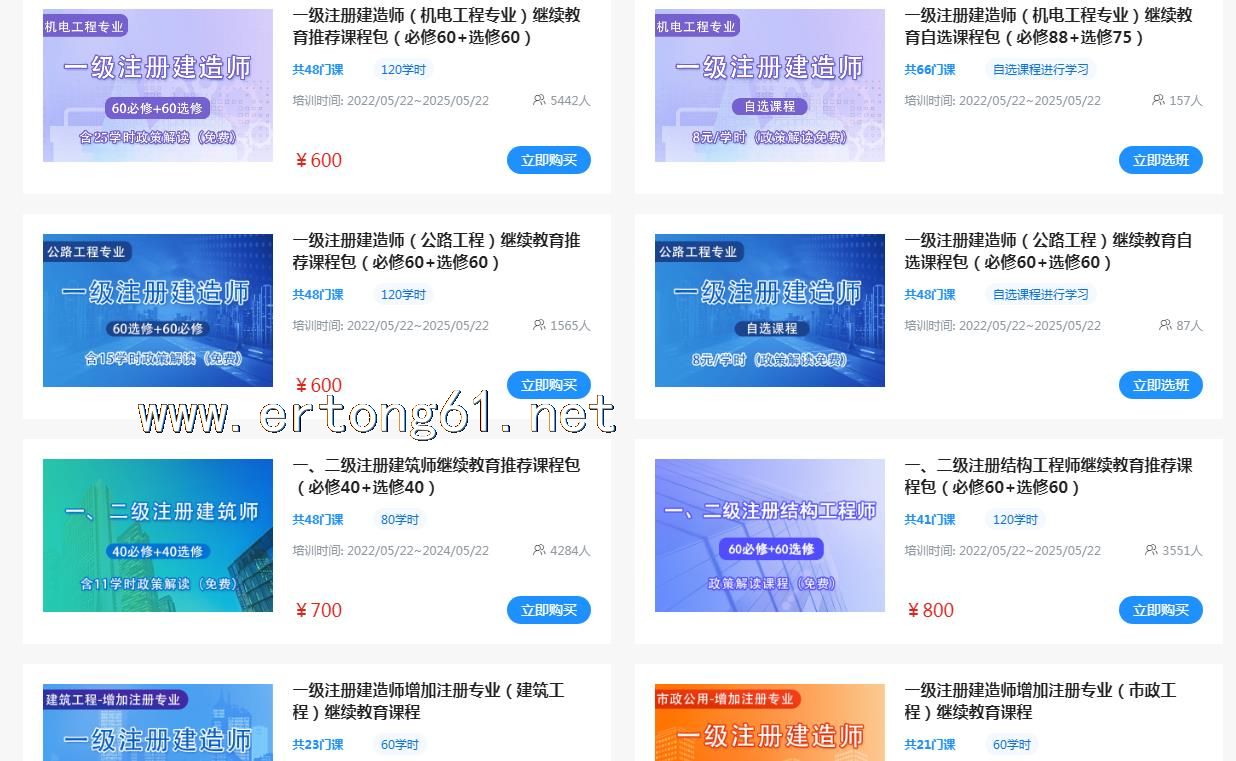View the 公路工程专业 60选修+60必修 thumbnail

pyautogui.click(x=158, y=310)
